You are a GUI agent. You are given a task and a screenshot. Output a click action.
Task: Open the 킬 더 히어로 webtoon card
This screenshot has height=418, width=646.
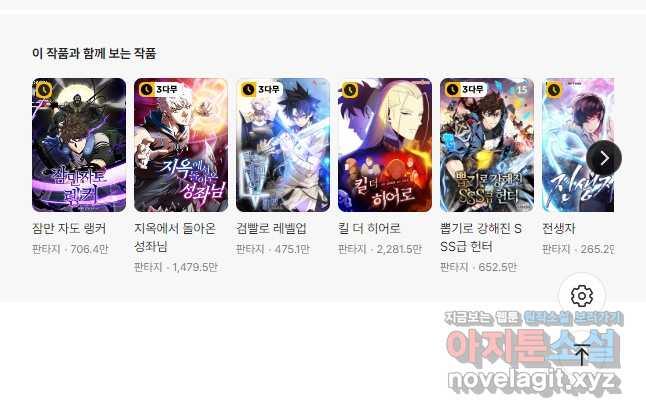(385, 145)
